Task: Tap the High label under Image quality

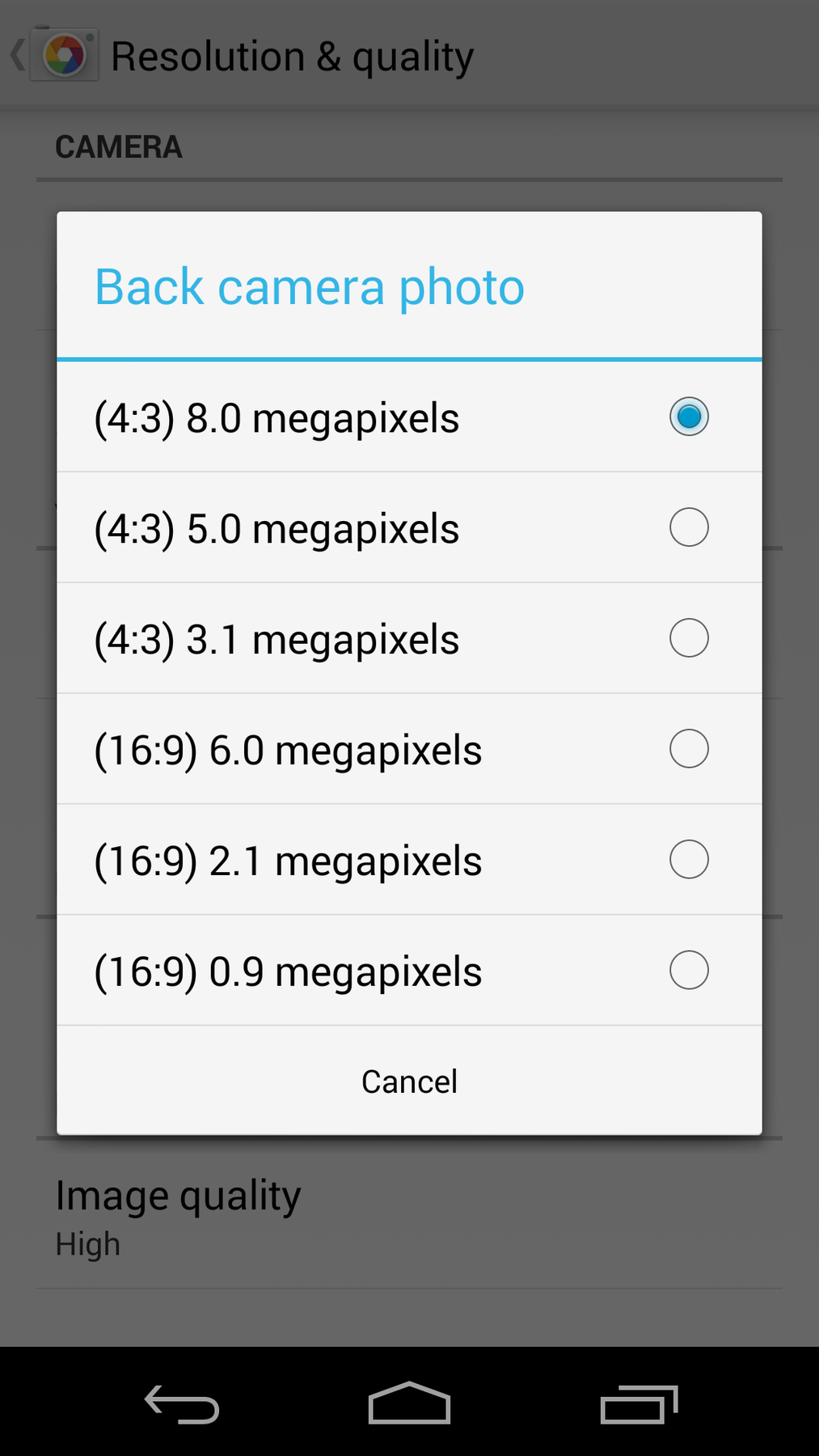Action: point(87,1244)
